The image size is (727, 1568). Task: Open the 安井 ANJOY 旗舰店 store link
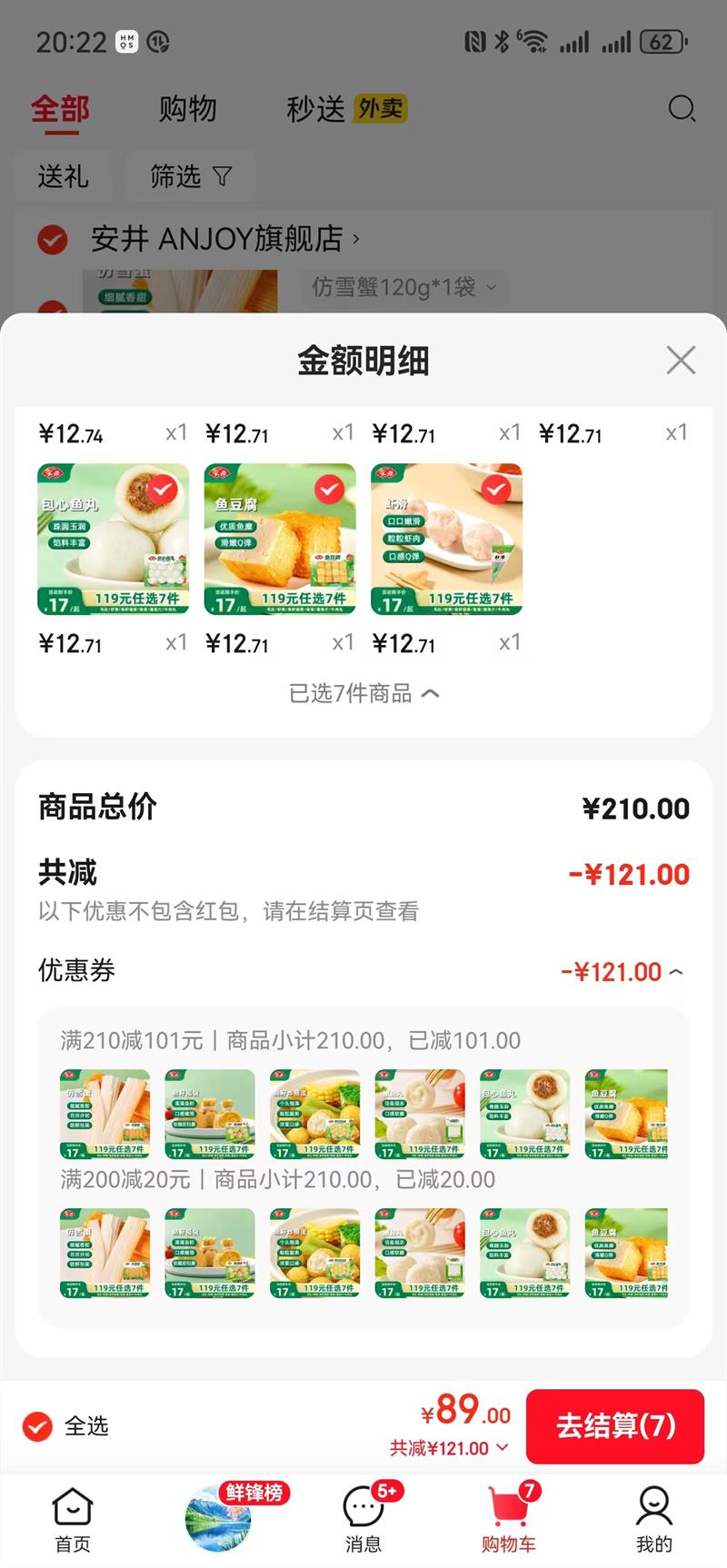coord(218,240)
